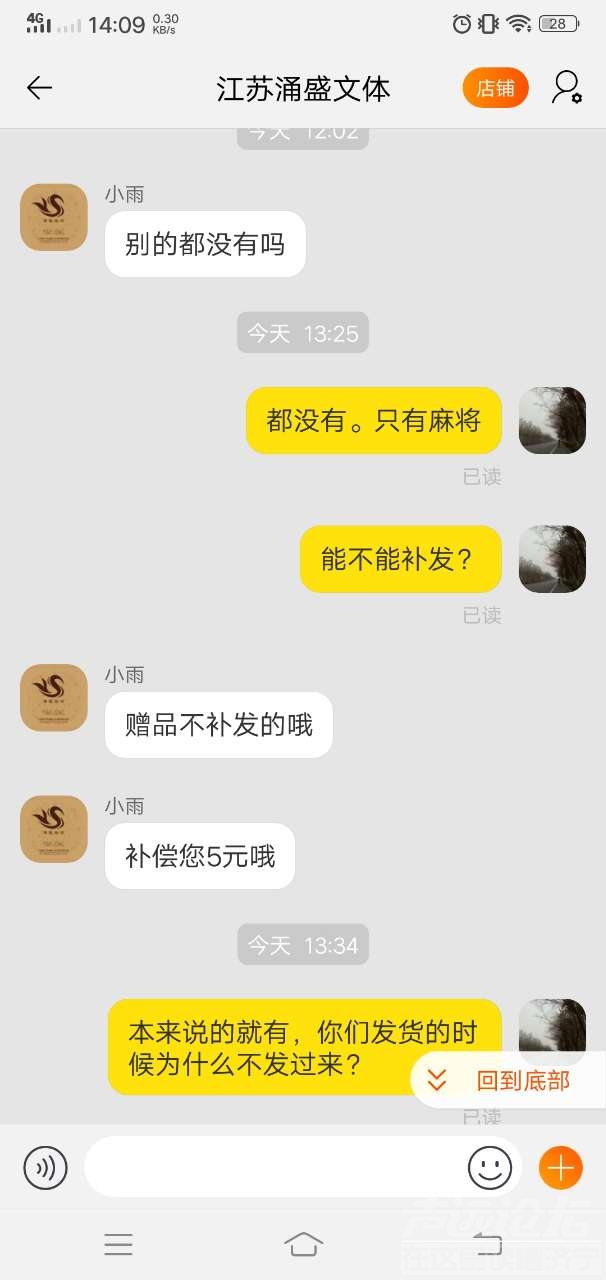The height and width of the screenshot is (1280, 606).
Task: Open the emoji picker
Action: click(x=489, y=1167)
